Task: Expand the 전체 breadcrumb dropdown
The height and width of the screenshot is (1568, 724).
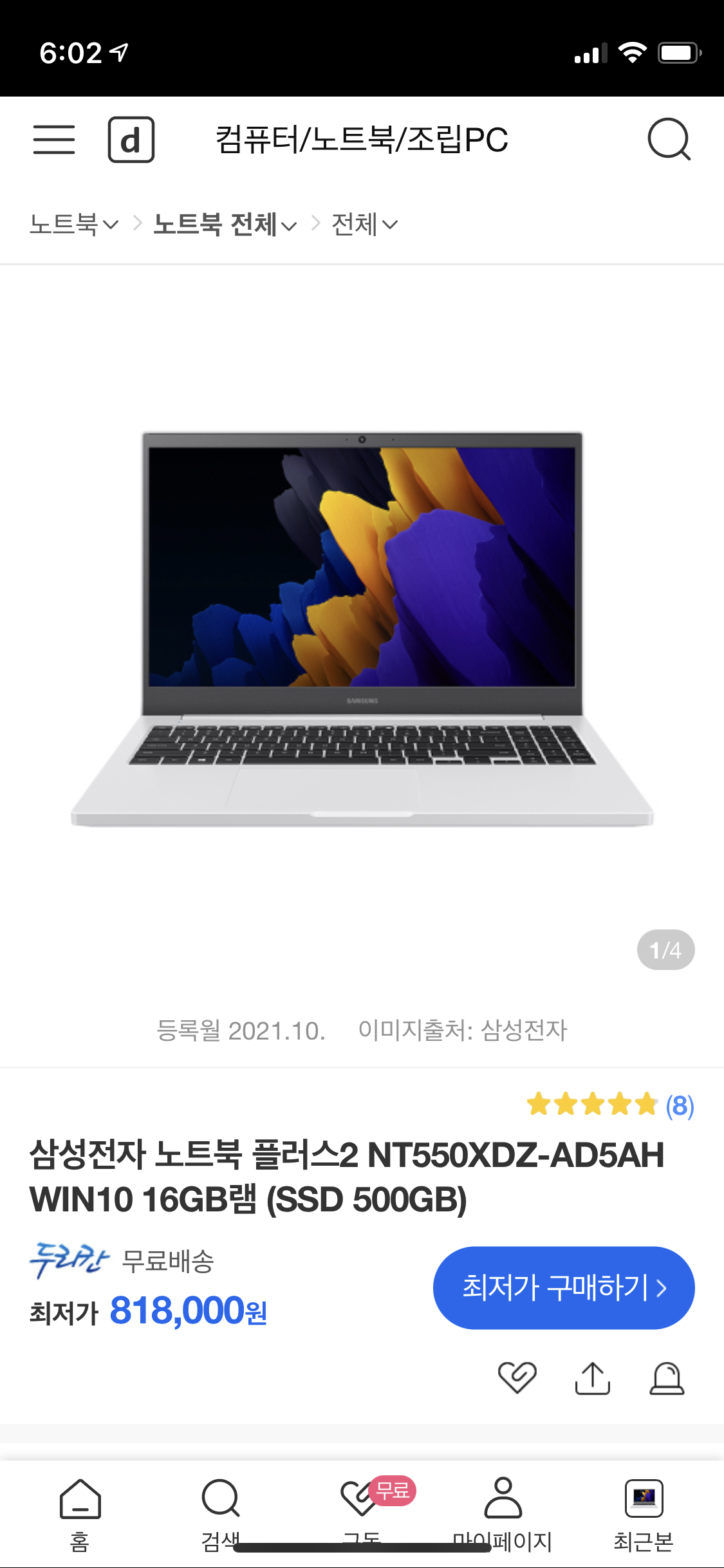Action: click(364, 225)
